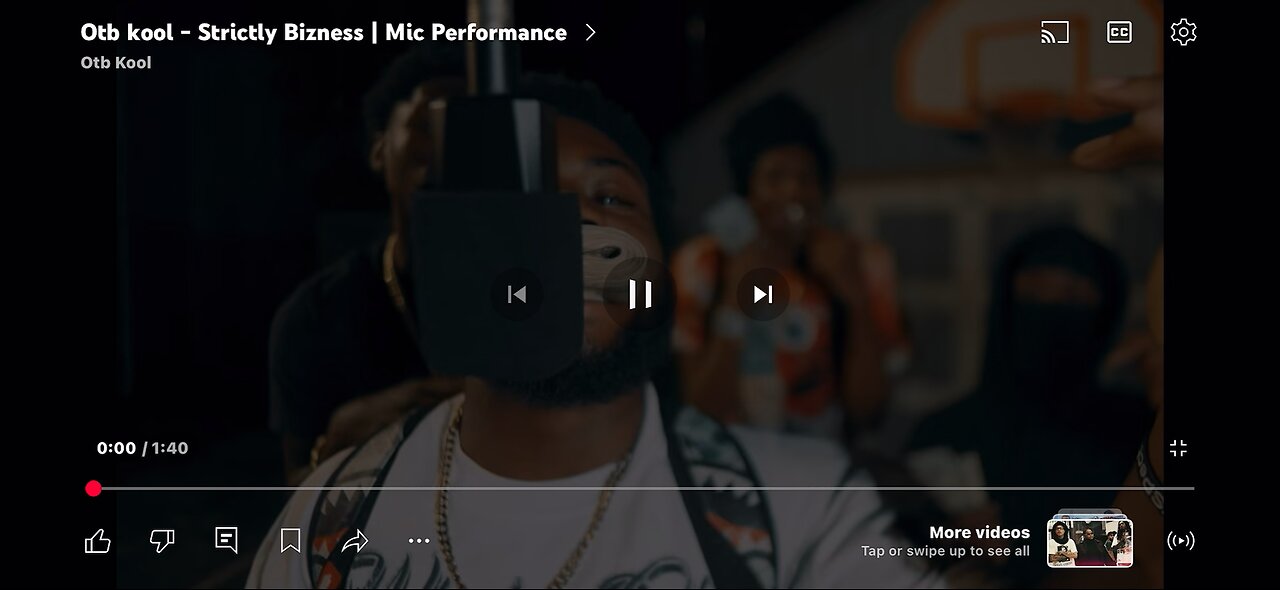Open the comments panel
Image resolution: width=1280 pixels, height=590 pixels.
[227, 541]
